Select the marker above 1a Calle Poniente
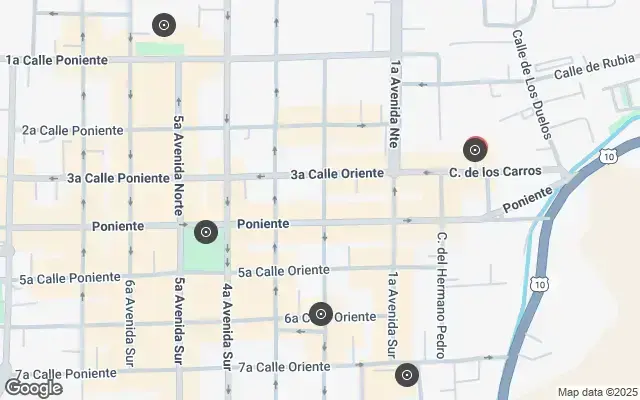 click(x=164, y=25)
